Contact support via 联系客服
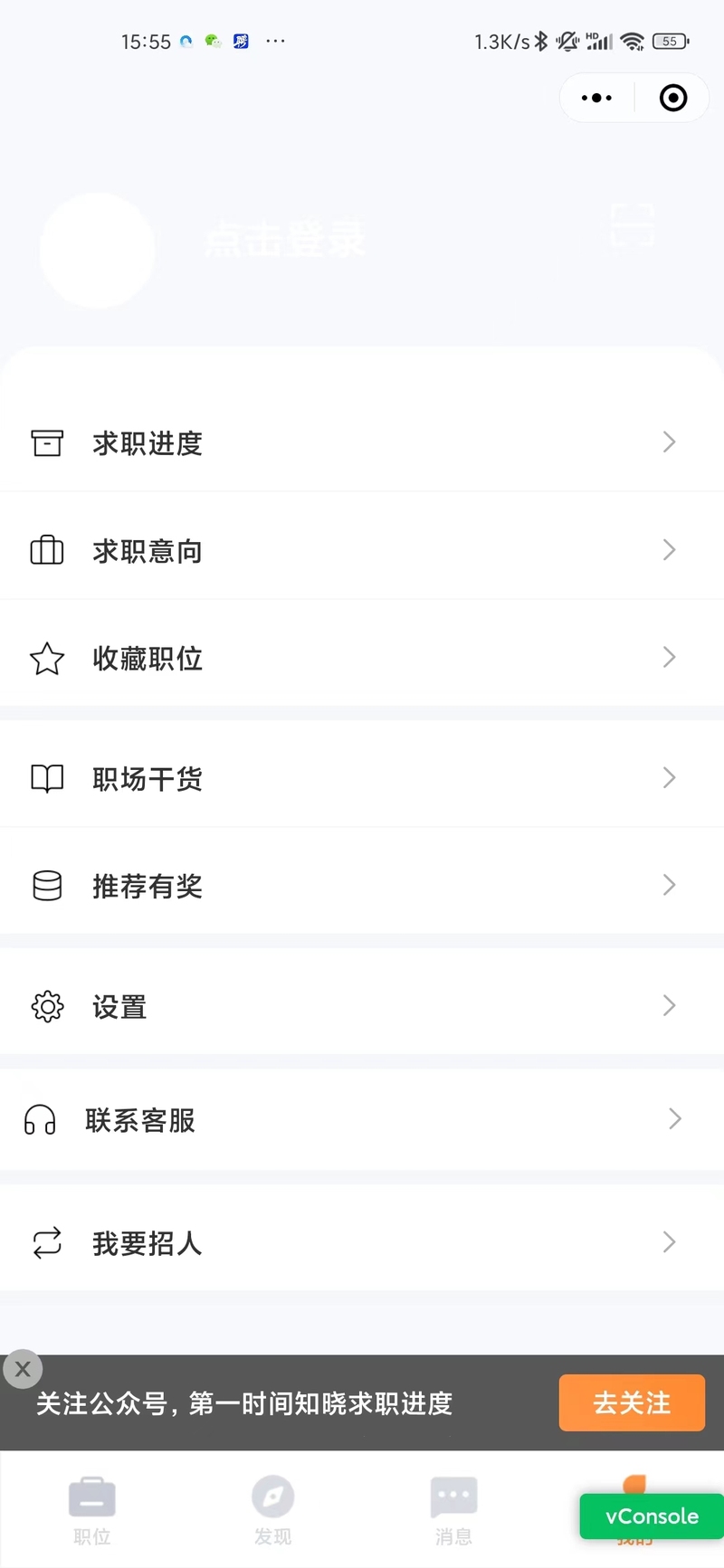 tap(362, 1120)
